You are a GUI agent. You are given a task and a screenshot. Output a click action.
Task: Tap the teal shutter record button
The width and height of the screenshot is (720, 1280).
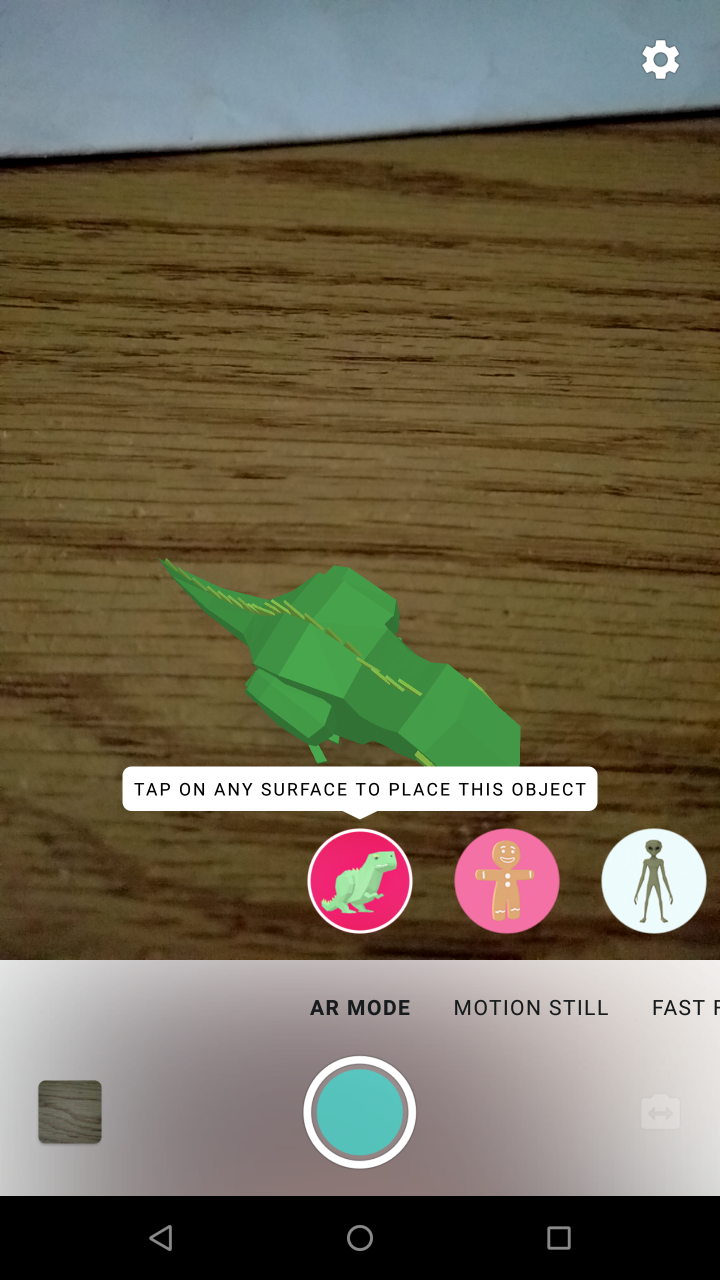[x=360, y=1112]
